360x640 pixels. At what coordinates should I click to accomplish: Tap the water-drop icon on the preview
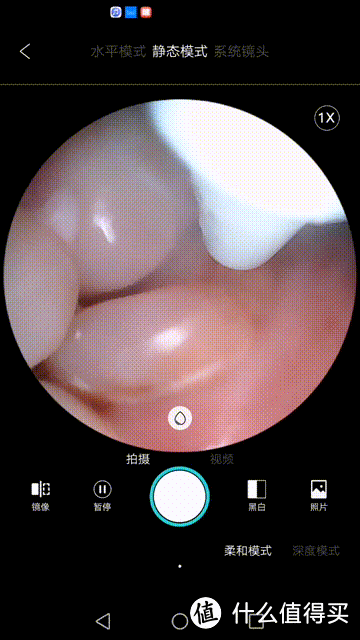(180, 418)
